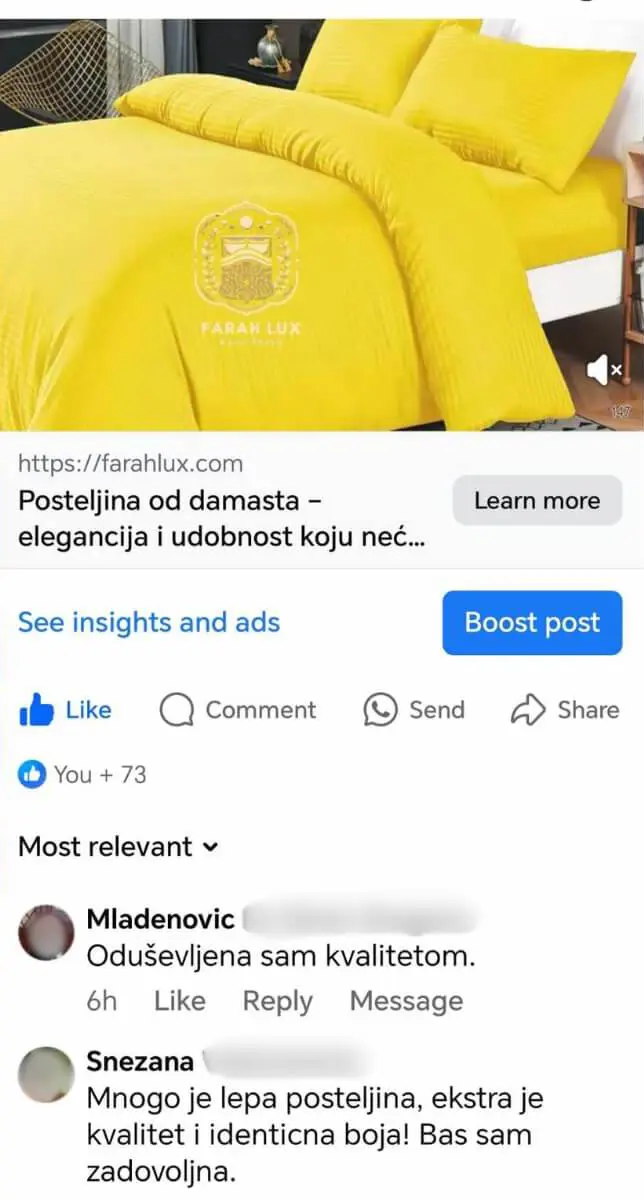644x1200 pixels.
Task: Tap the Learn more button
Action: (x=537, y=501)
